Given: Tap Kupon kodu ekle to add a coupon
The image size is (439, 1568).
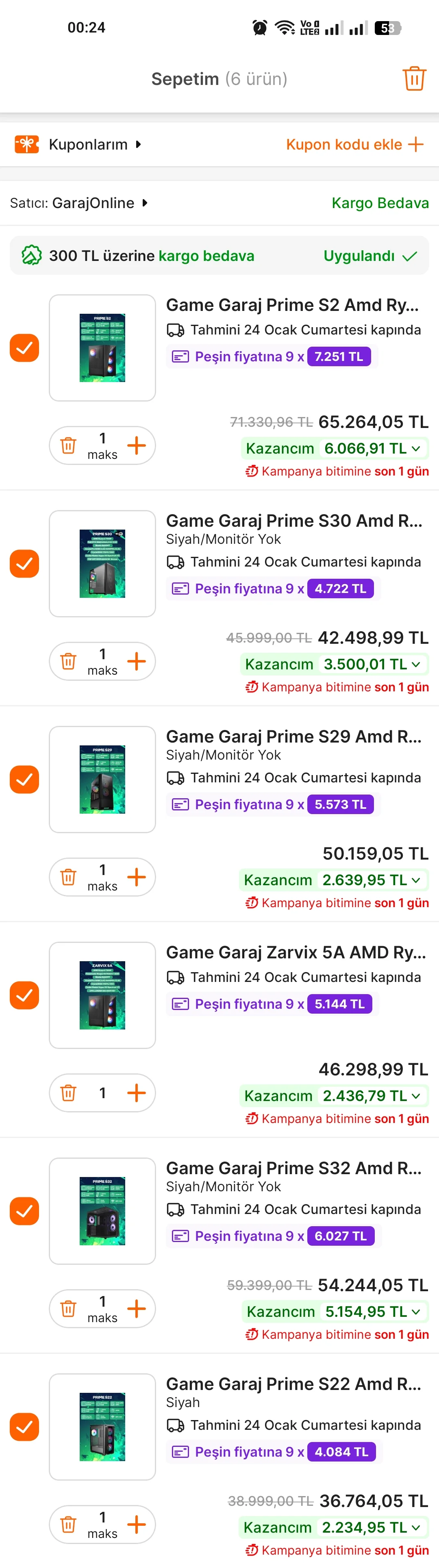Looking at the screenshot, I should [x=354, y=144].
